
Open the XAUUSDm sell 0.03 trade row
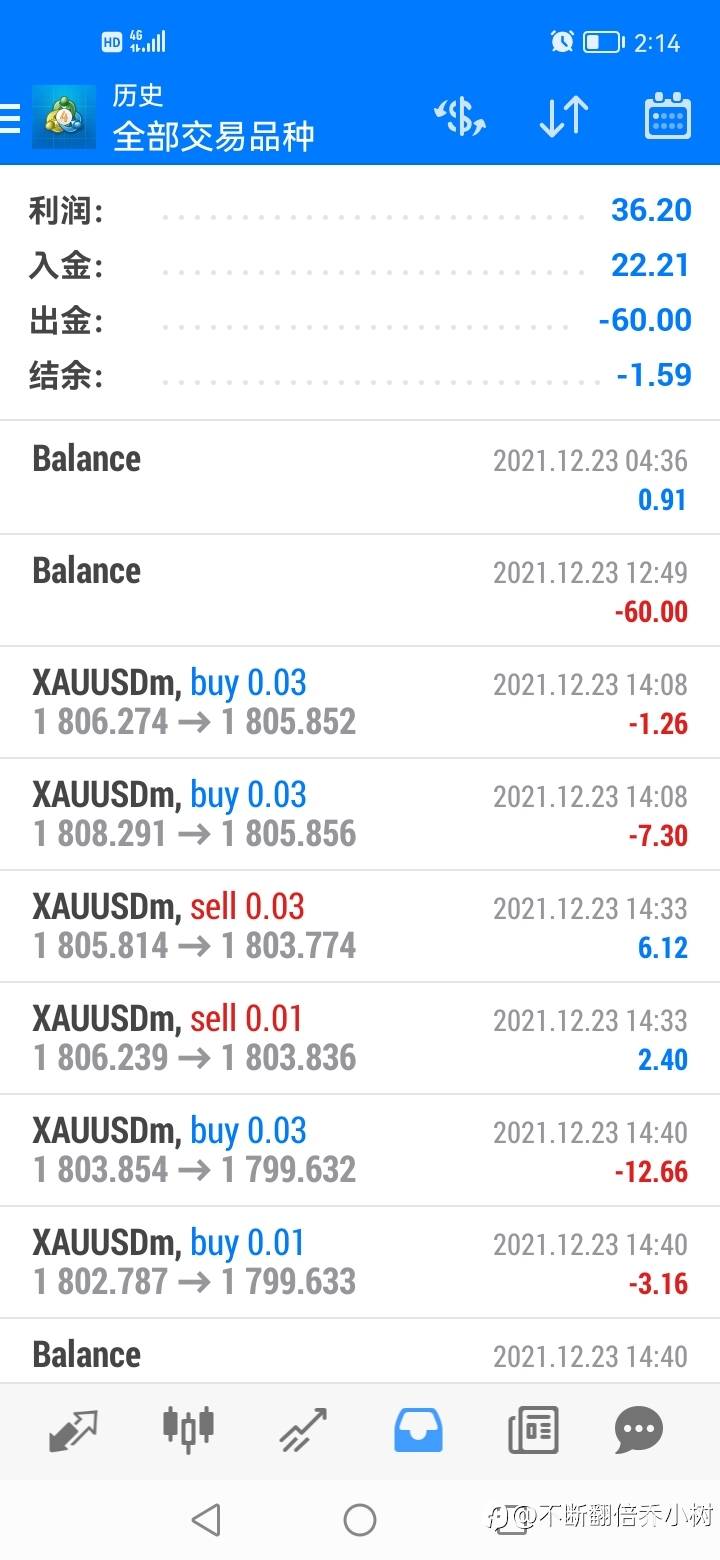coord(360,926)
